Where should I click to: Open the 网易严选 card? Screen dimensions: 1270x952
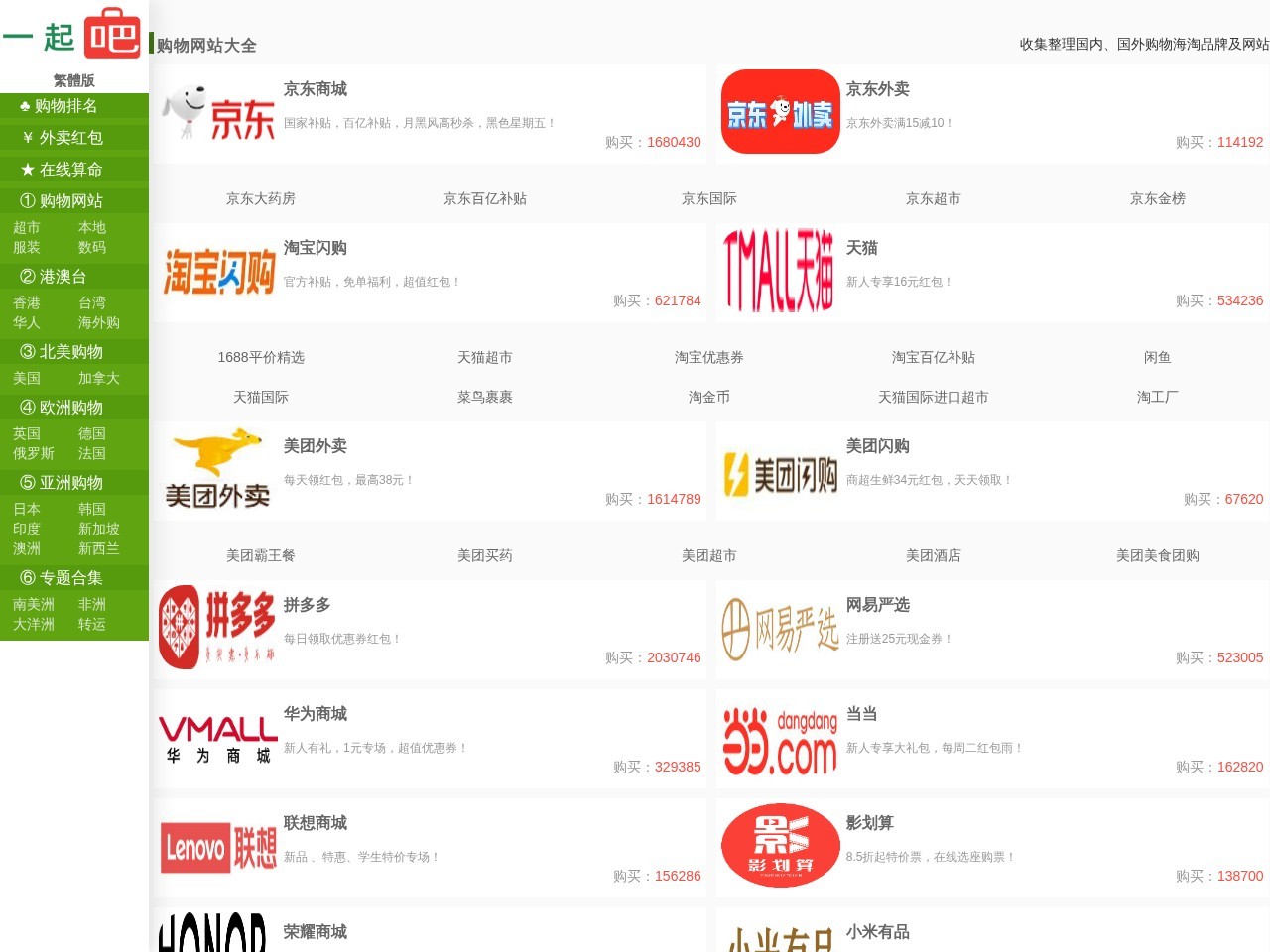click(x=877, y=605)
